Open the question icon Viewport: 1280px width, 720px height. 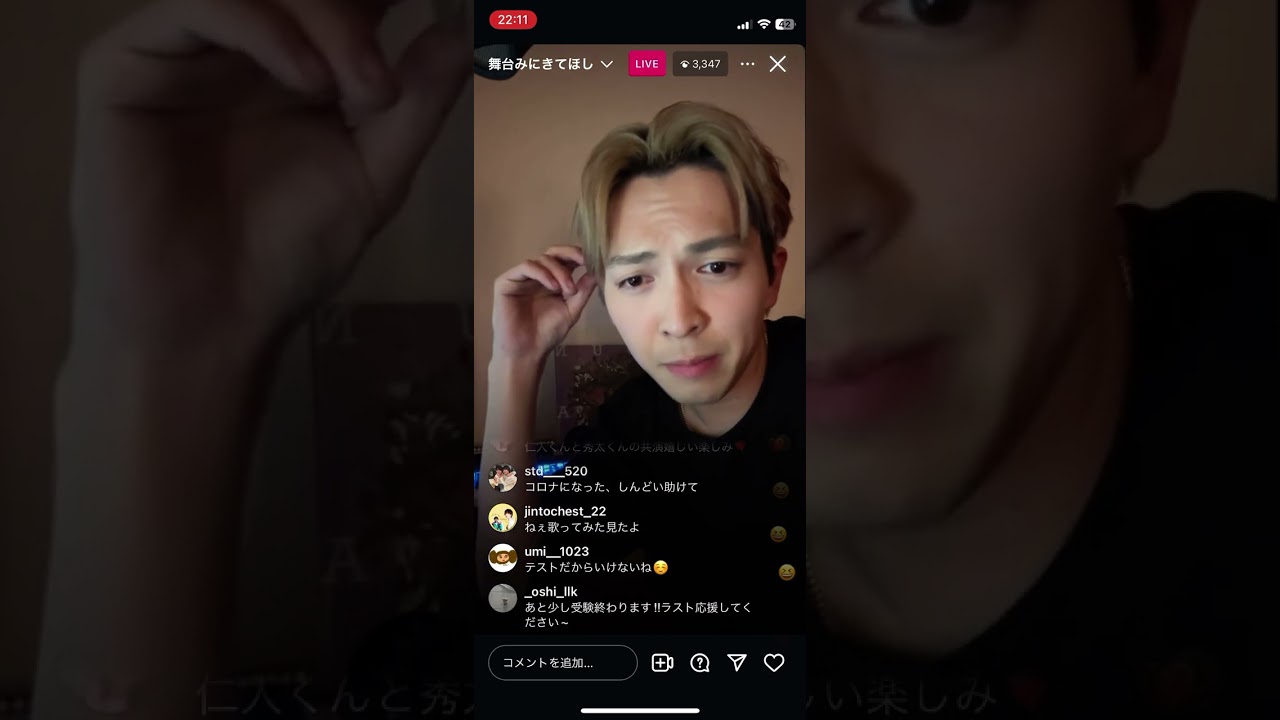click(x=700, y=662)
